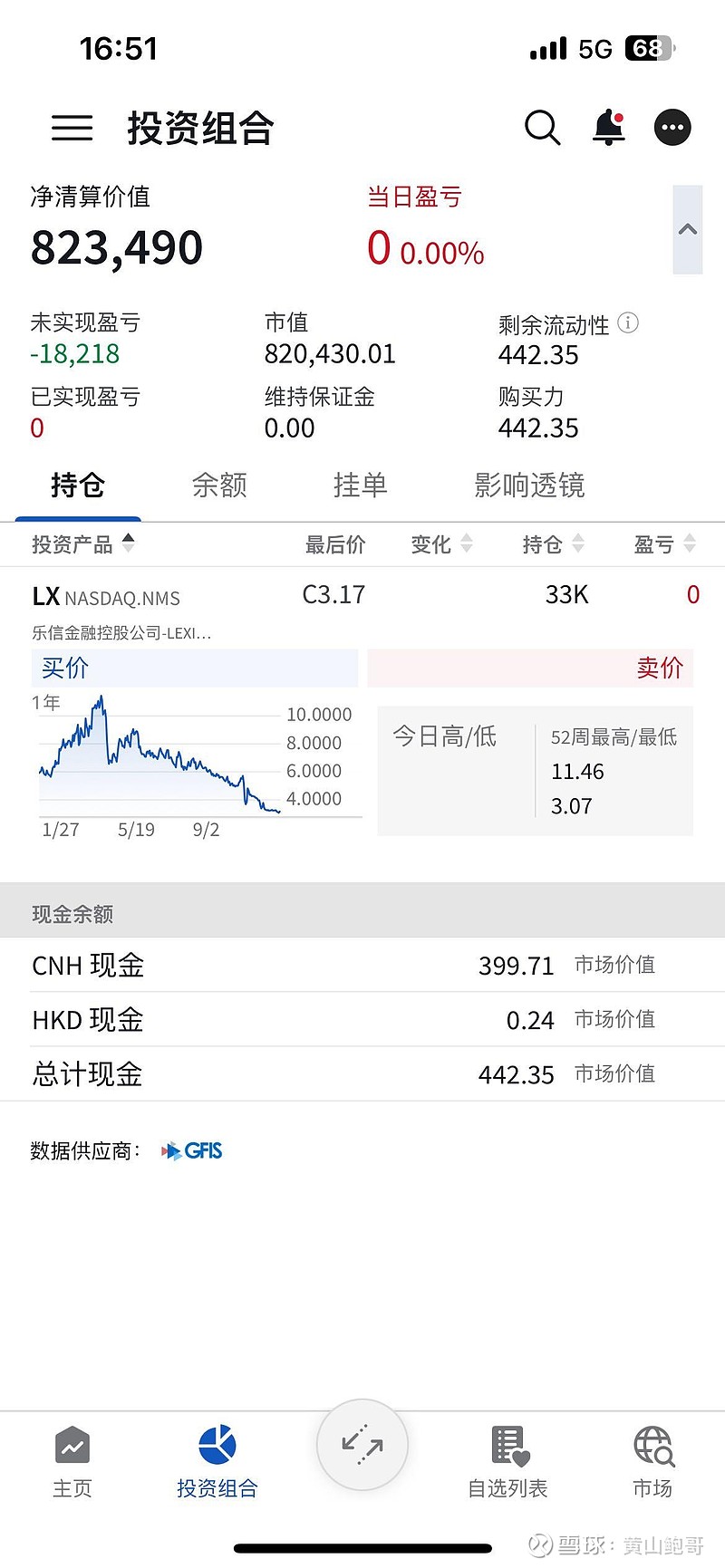Open the three-dot more options menu
Viewport: 725px width, 1568px height.
pyautogui.click(x=672, y=127)
